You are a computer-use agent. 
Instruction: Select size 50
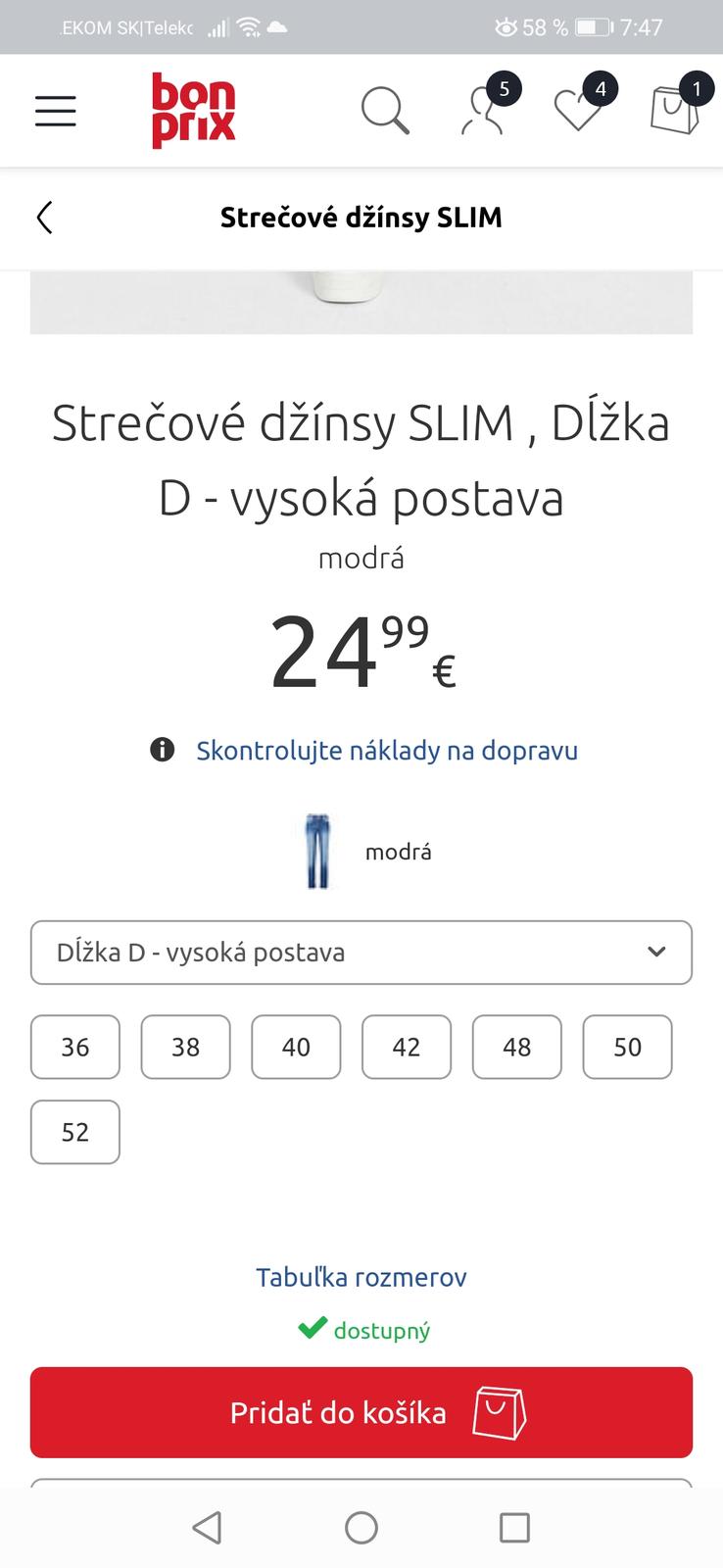tap(628, 1048)
